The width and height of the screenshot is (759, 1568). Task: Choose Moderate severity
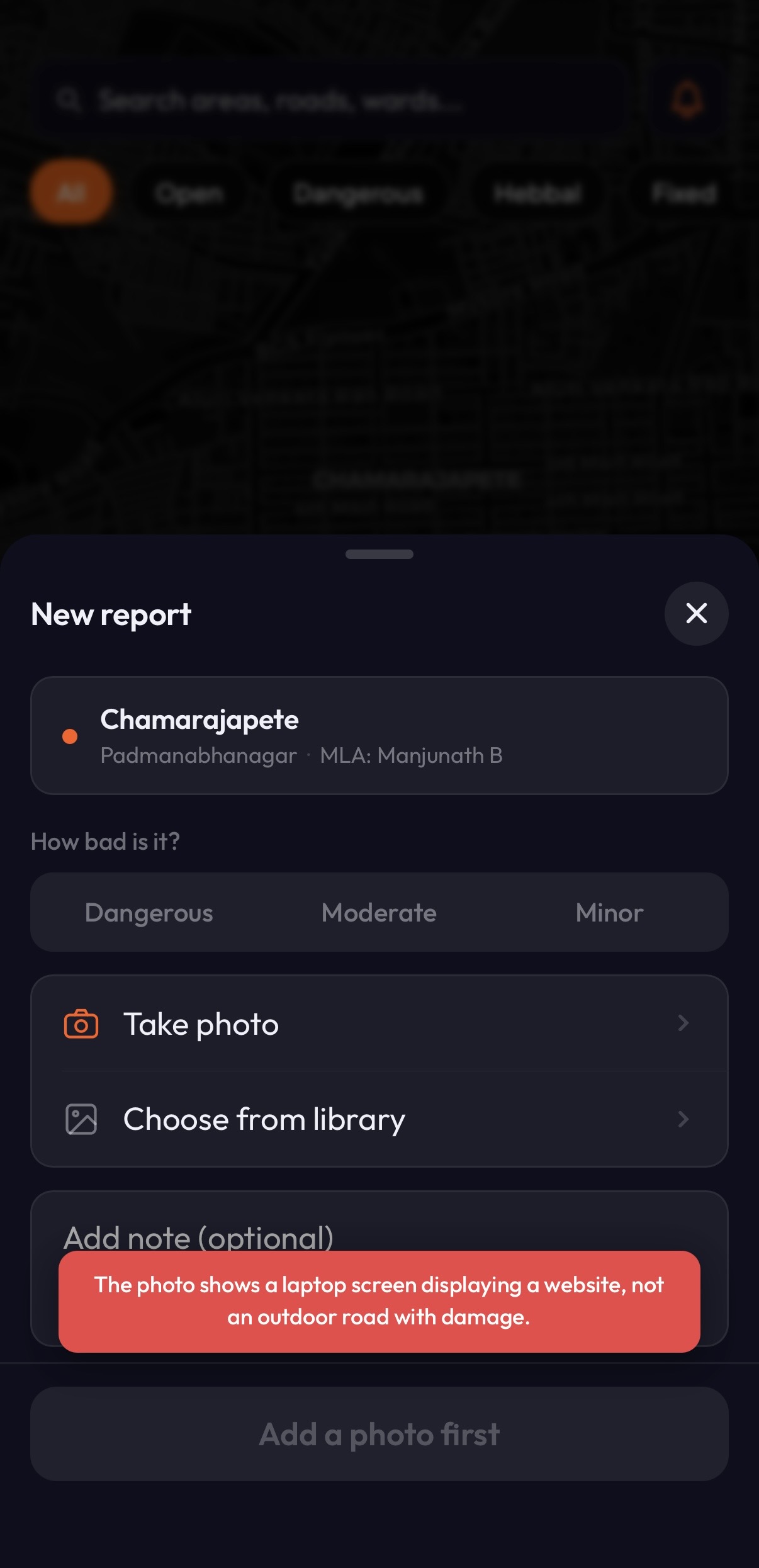[x=379, y=912]
